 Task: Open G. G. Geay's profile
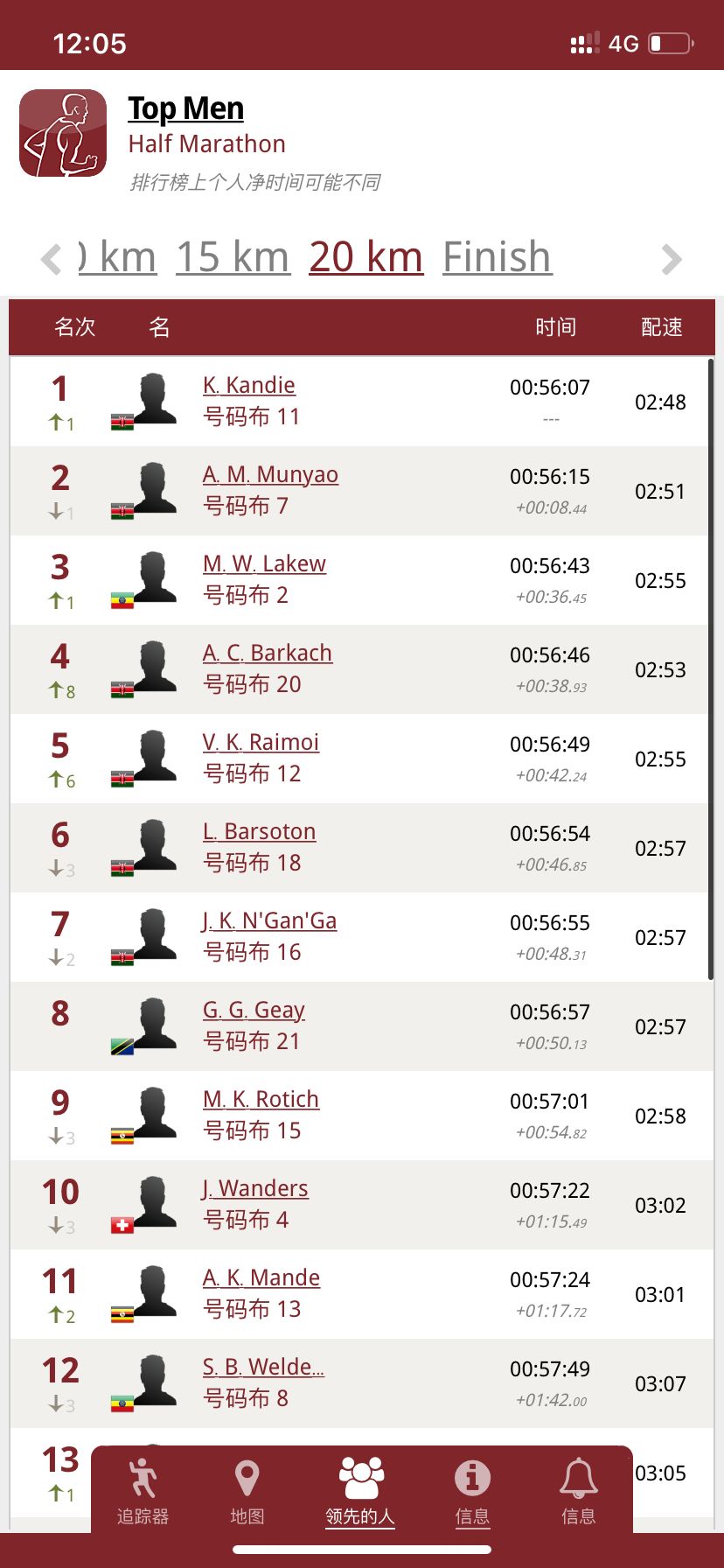point(254,1010)
